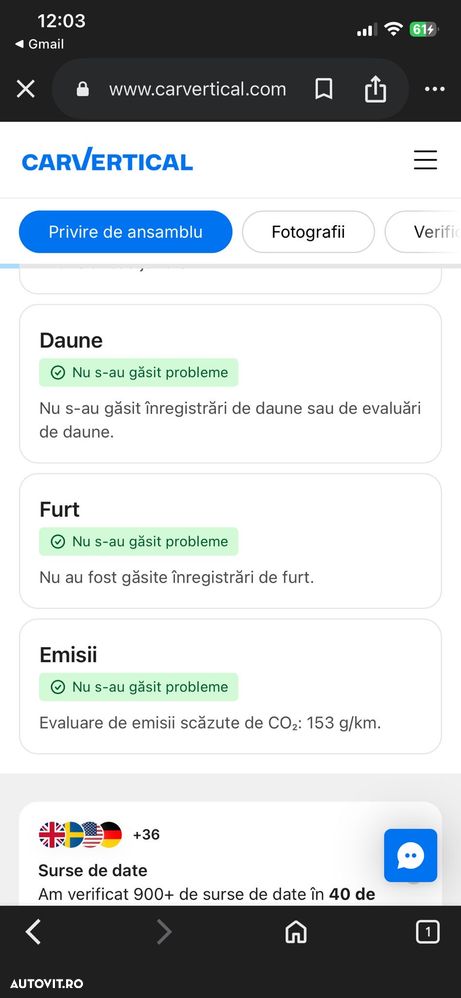Bookmark this carVertical page

pyautogui.click(x=323, y=89)
